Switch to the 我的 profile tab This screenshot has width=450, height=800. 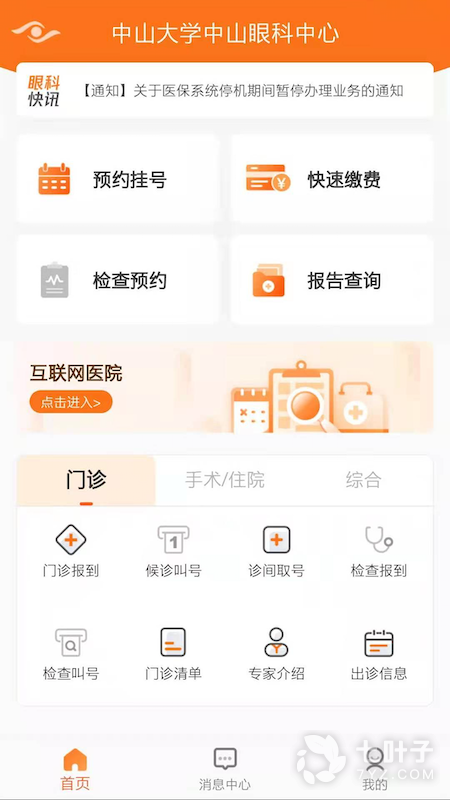point(375,769)
